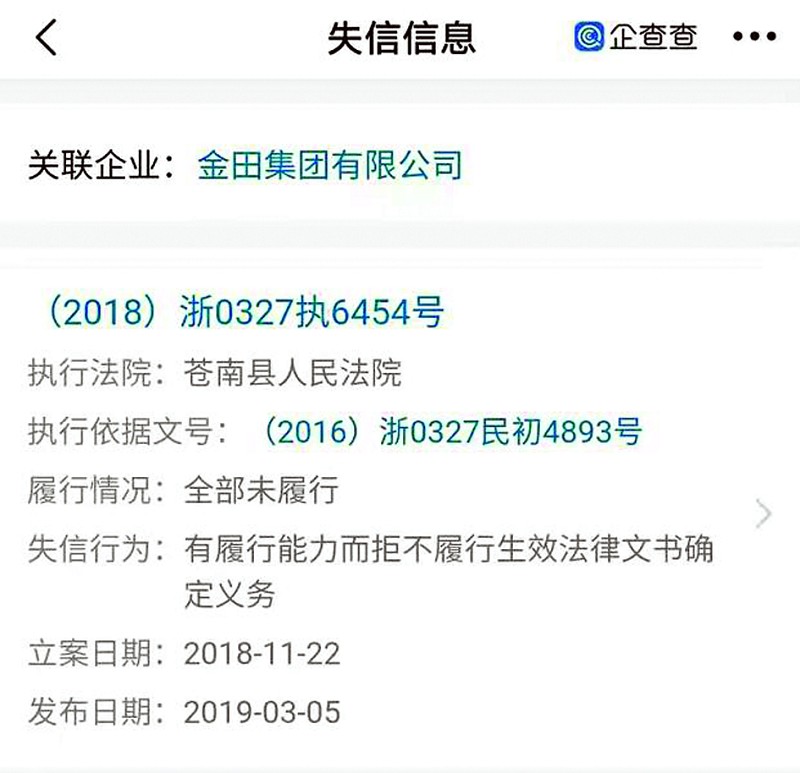The image size is (800, 773).
Task: Open basis document (2016)浙0327民初4893号
Action: coord(450,432)
